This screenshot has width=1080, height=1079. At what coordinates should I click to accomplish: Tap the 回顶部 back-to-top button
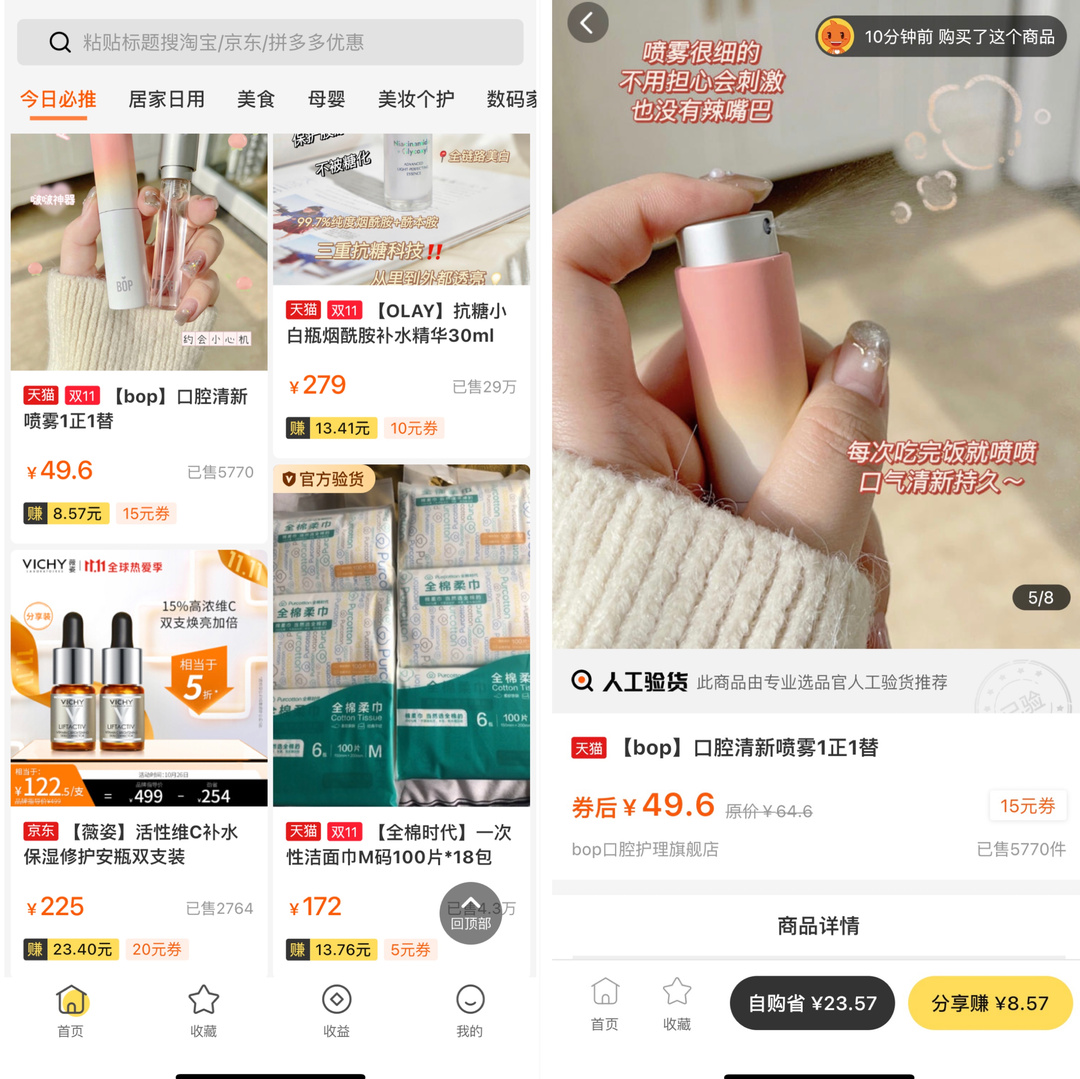[470, 912]
